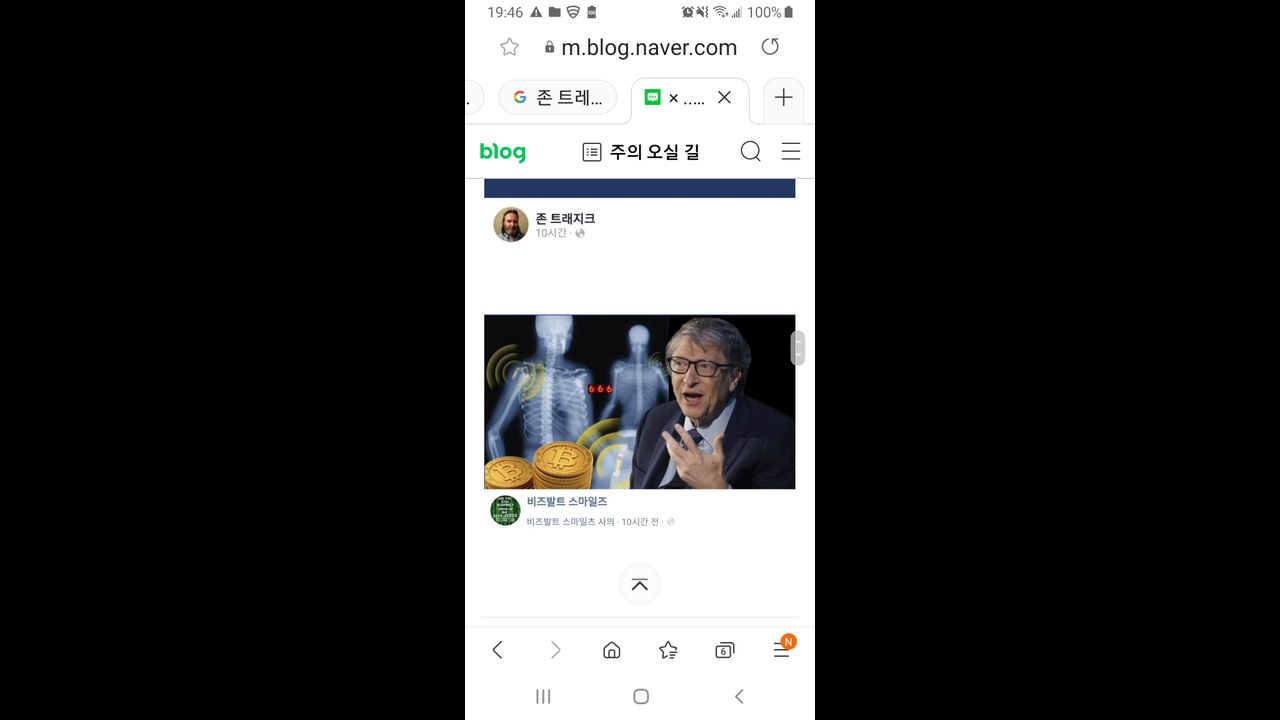
Task: Jump back to top of the page
Action: (640, 585)
